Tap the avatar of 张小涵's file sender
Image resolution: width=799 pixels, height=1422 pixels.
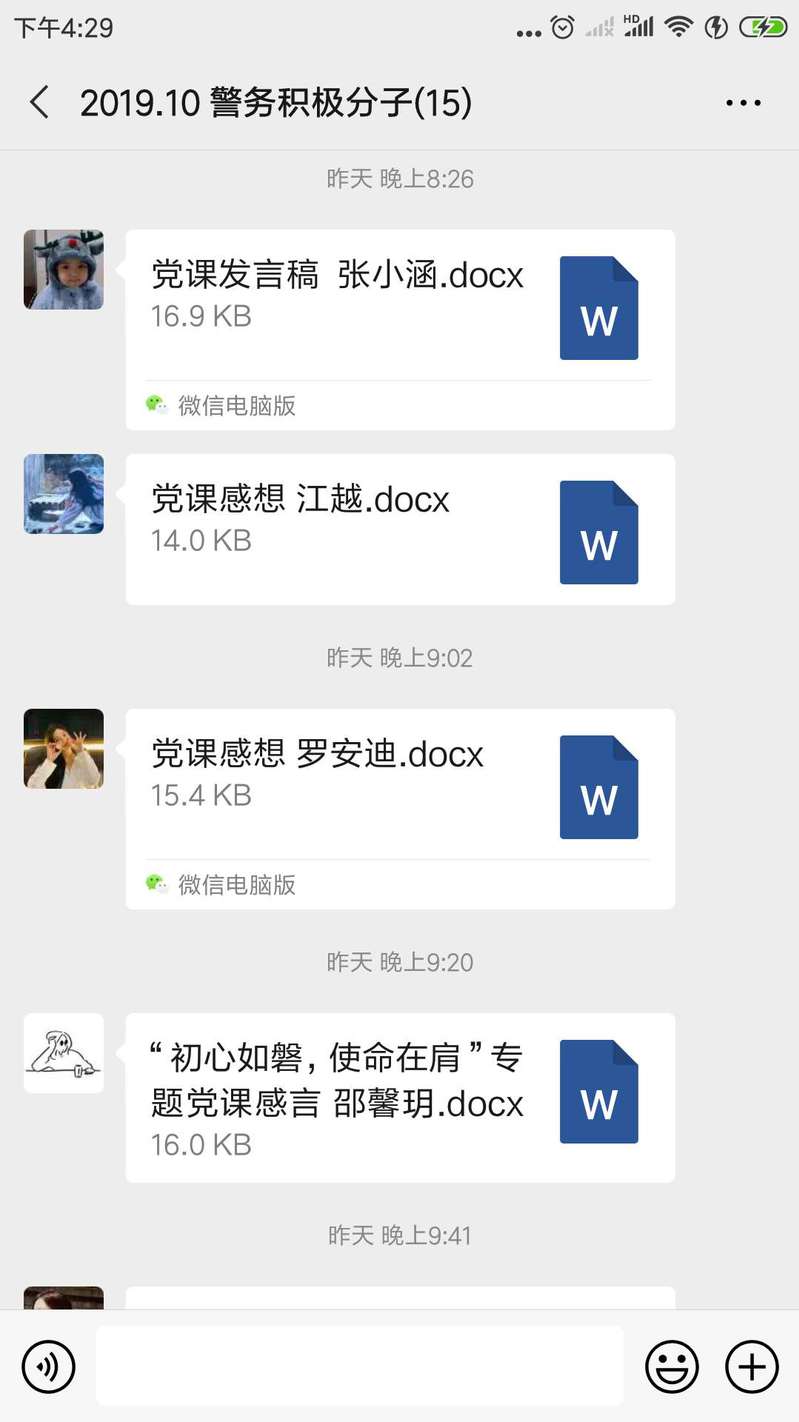(x=64, y=269)
